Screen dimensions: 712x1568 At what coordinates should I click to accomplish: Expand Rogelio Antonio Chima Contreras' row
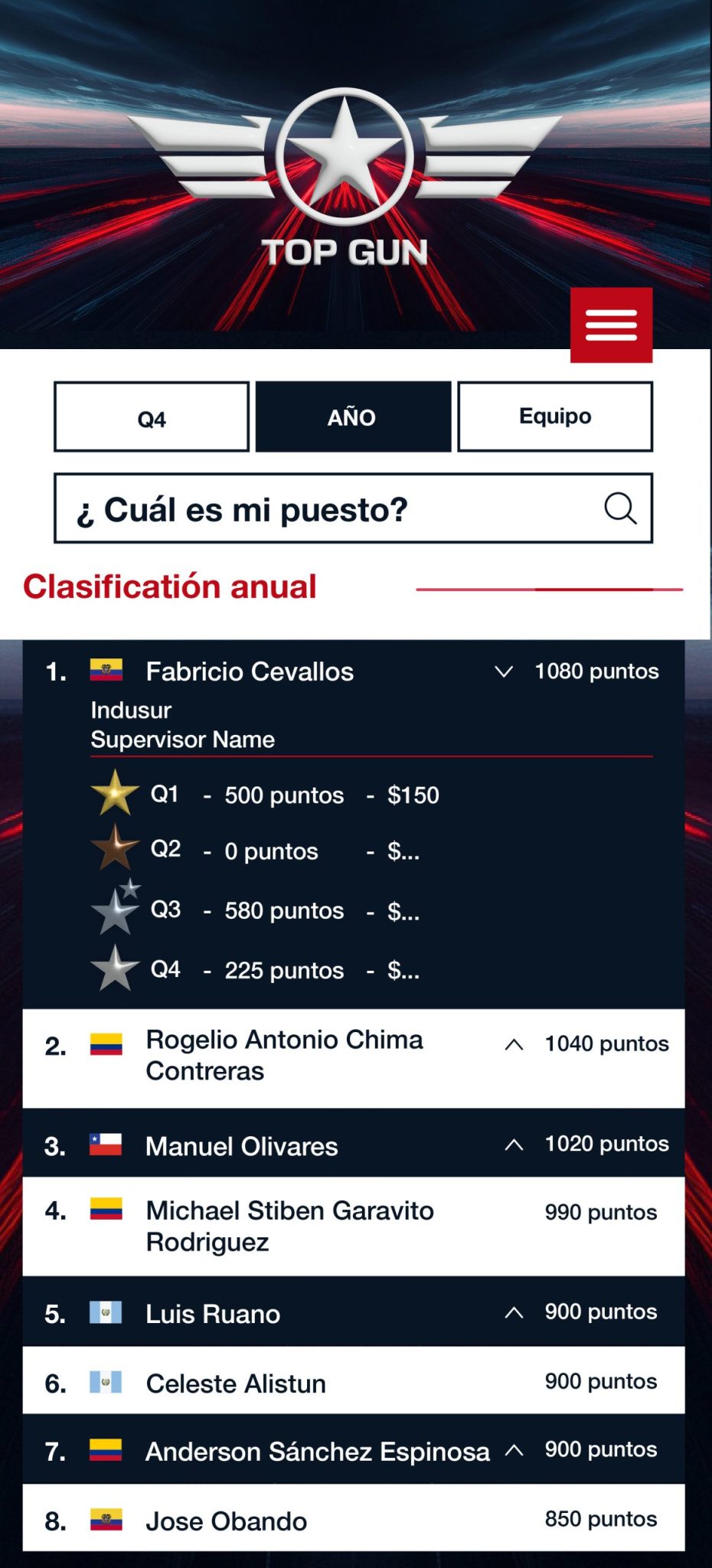[514, 1044]
